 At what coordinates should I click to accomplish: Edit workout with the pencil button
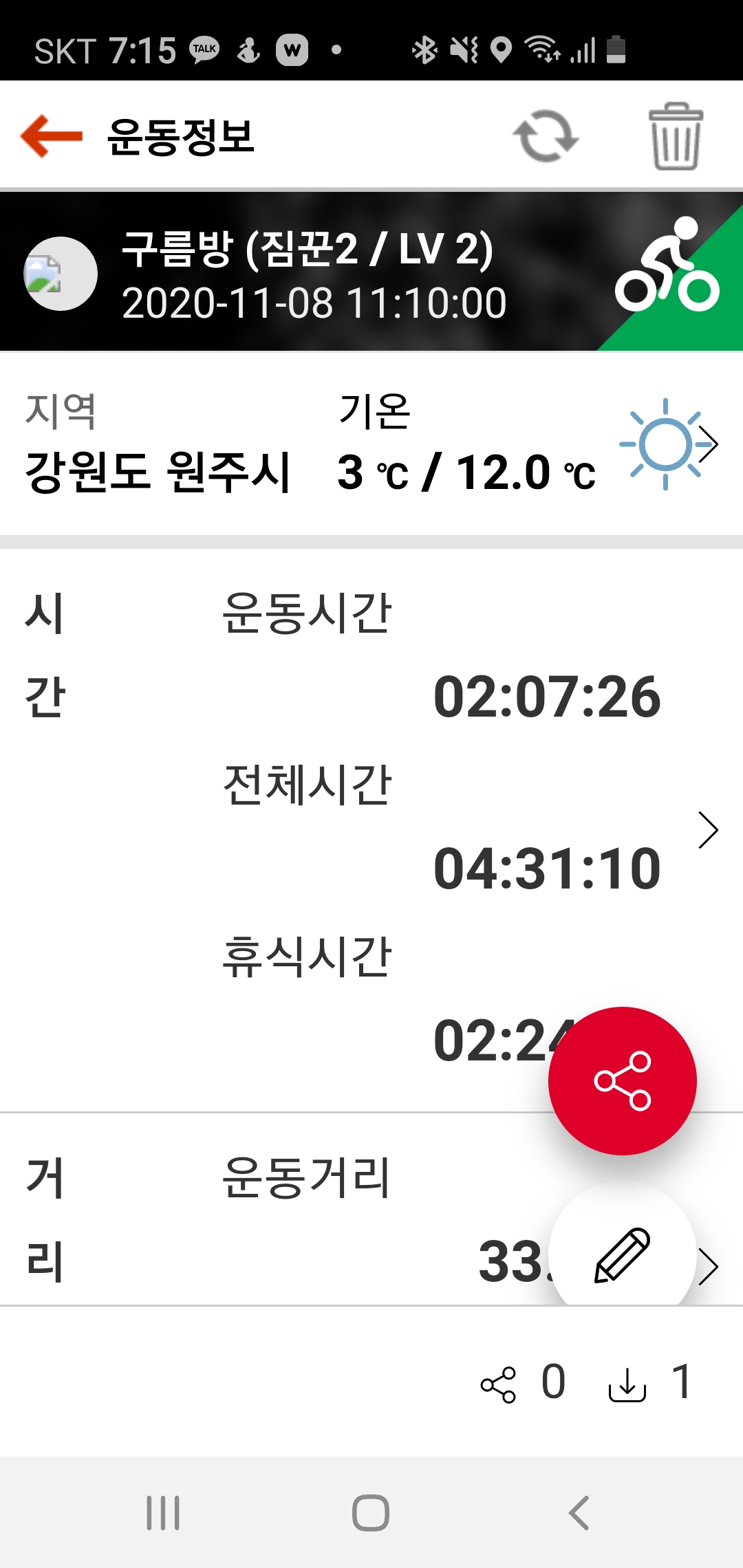click(622, 1254)
